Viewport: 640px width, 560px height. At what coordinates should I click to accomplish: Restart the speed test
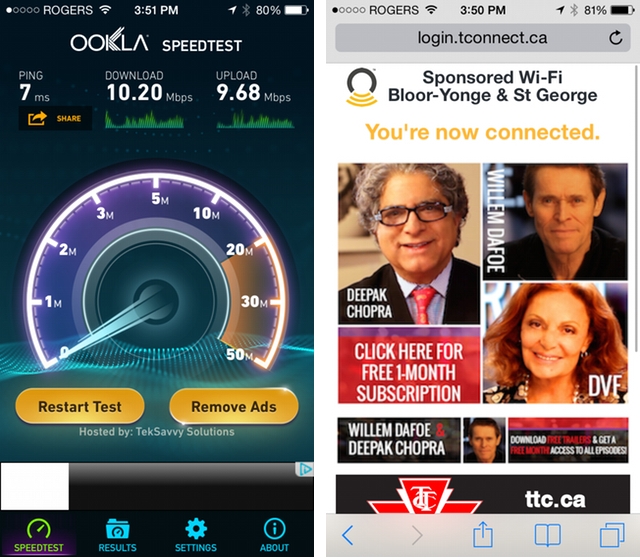(x=80, y=407)
